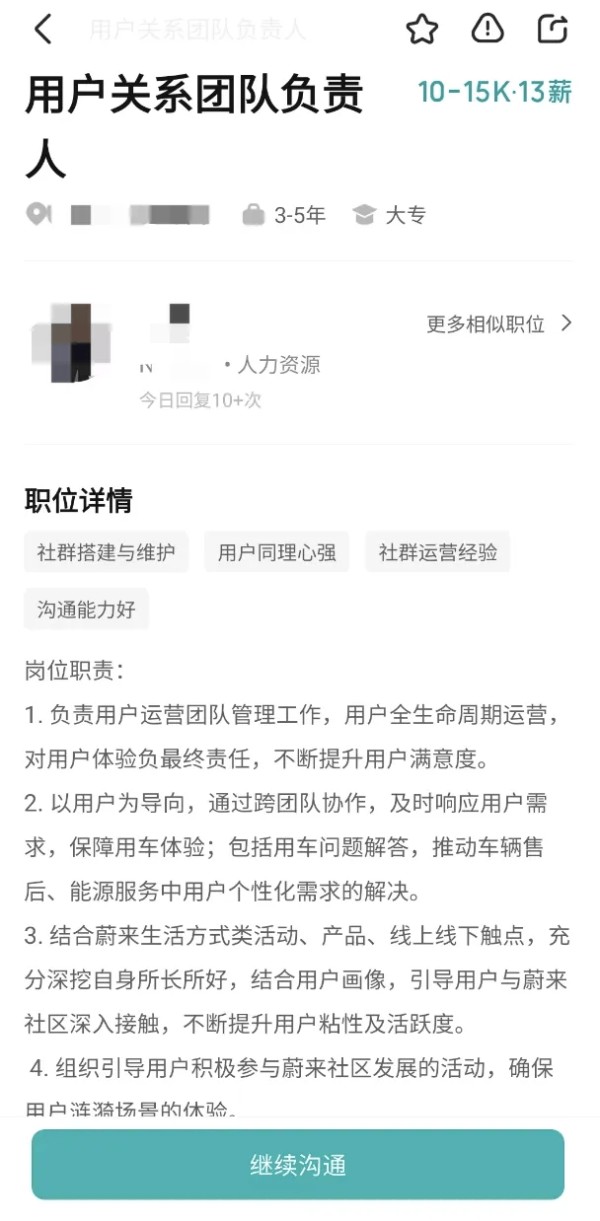Select the 社群运营经验 tag
The width and height of the screenshot is (600, 1221).
pyautogui.click(x=437, y=552)
